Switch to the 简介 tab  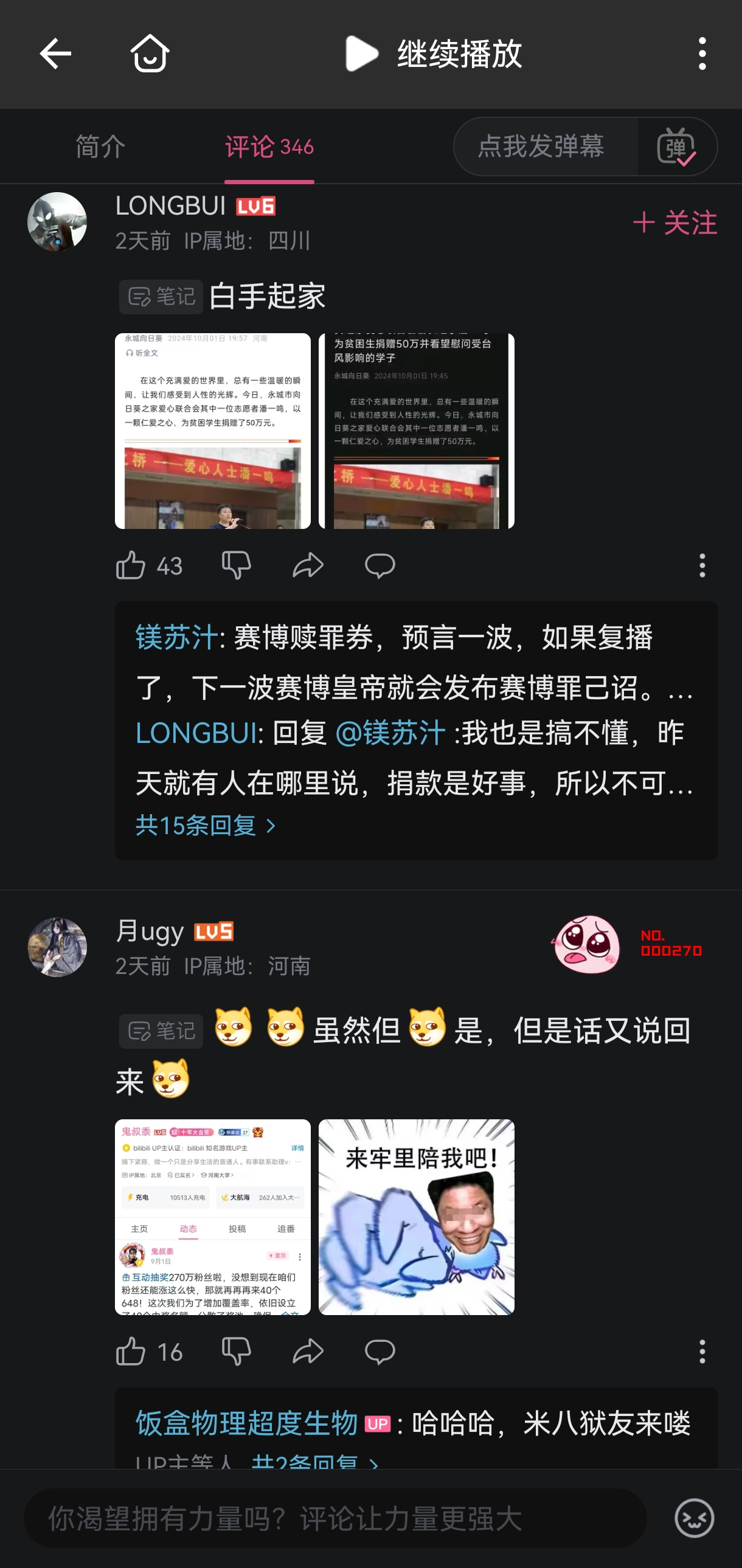click(x=100, y=147)
